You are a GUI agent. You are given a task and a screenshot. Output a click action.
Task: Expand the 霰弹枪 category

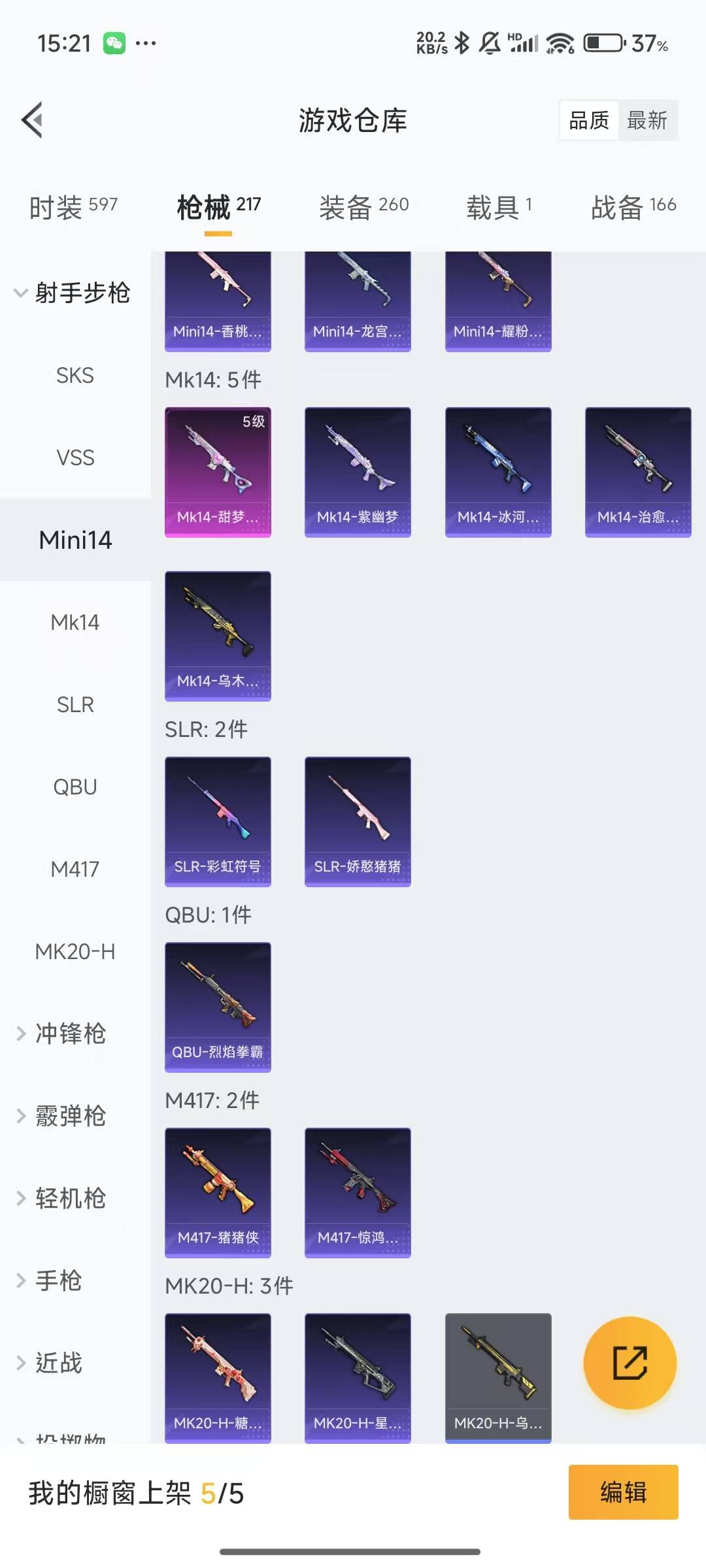[70, 1117]
